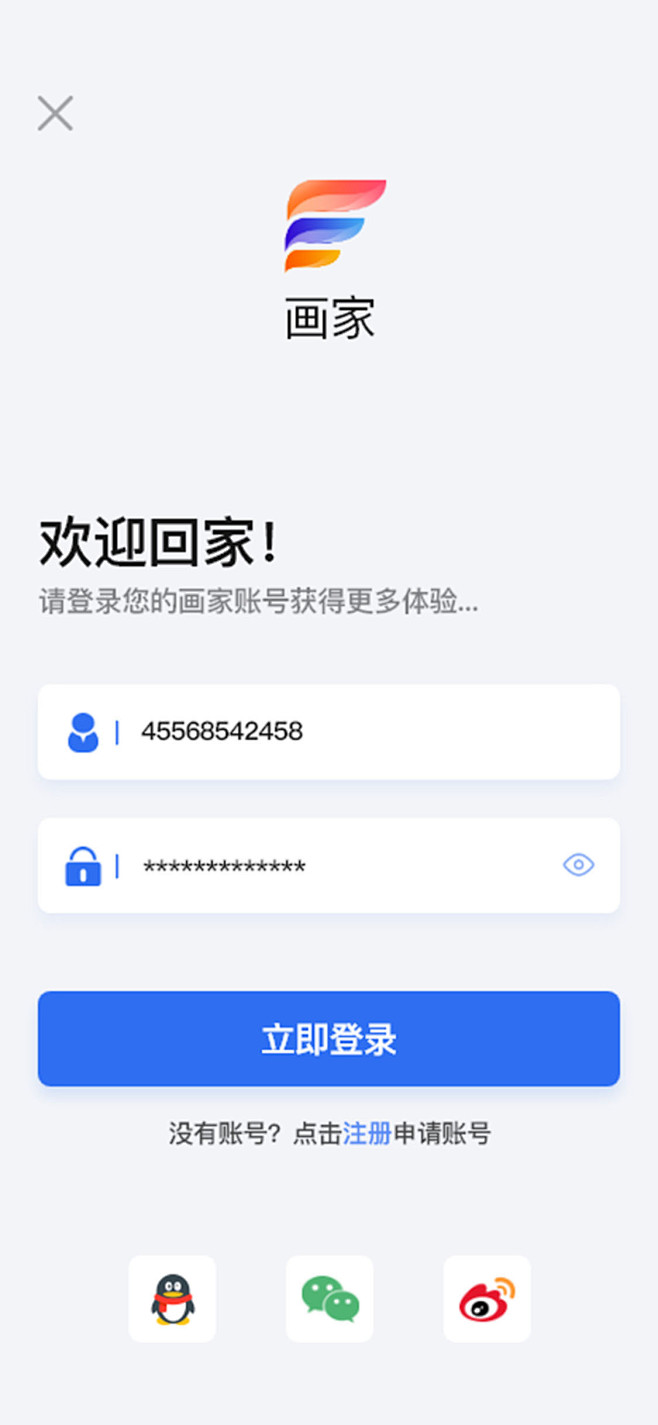Close the login screen
The image size is (658, 1425).
(x=55, y=113)
